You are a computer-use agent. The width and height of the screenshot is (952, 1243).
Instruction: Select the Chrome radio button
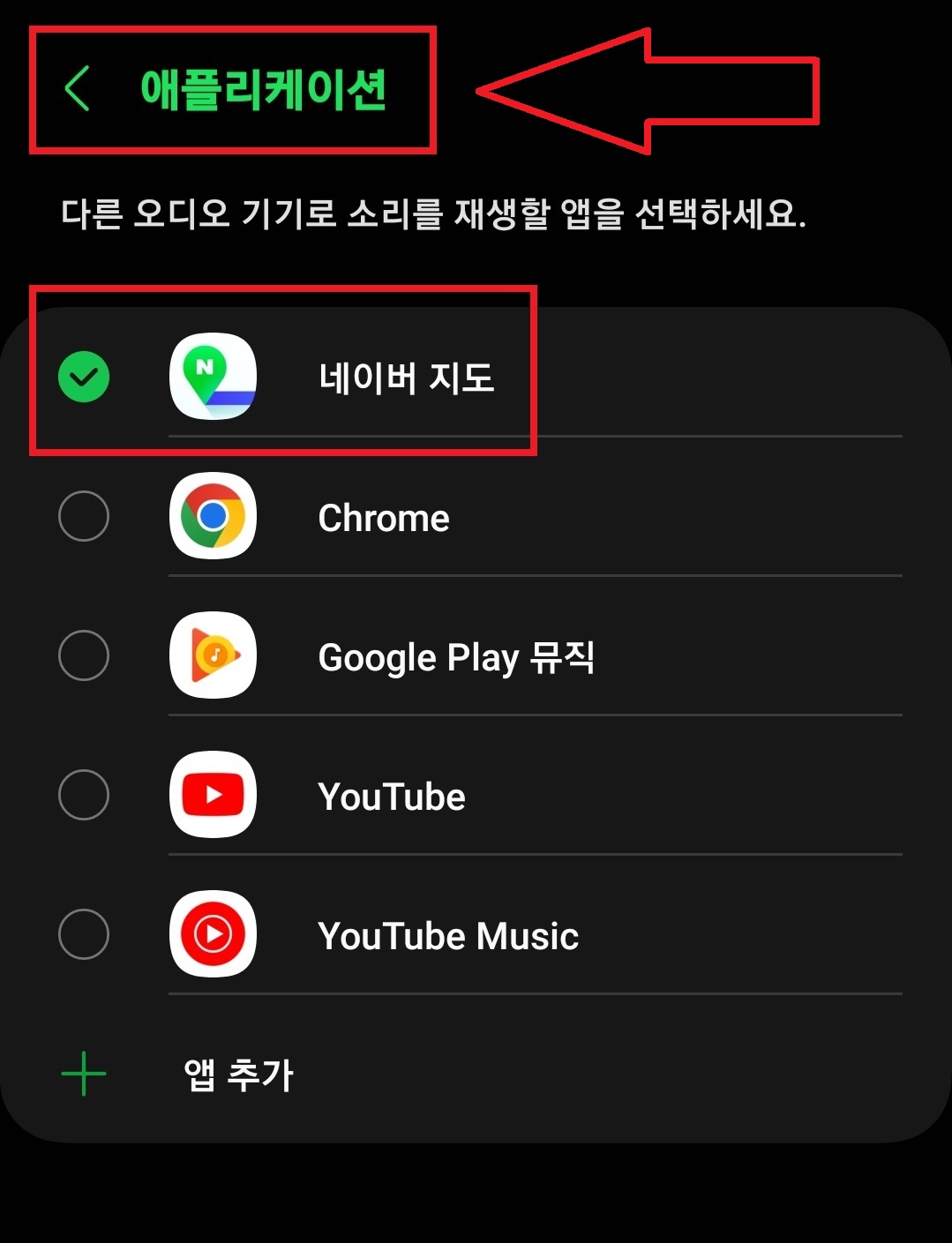(84, 517)
